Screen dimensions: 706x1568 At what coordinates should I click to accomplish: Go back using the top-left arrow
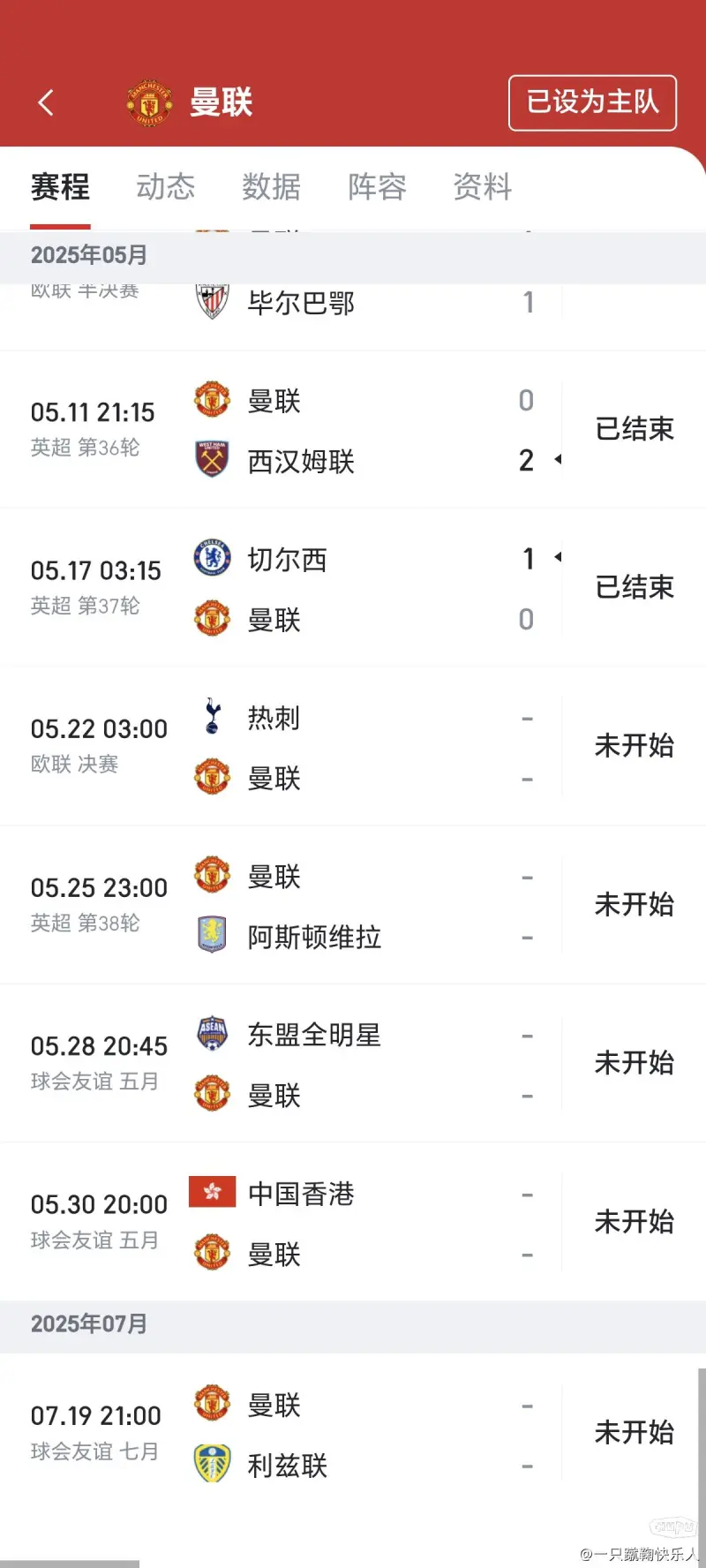point(46,102)
